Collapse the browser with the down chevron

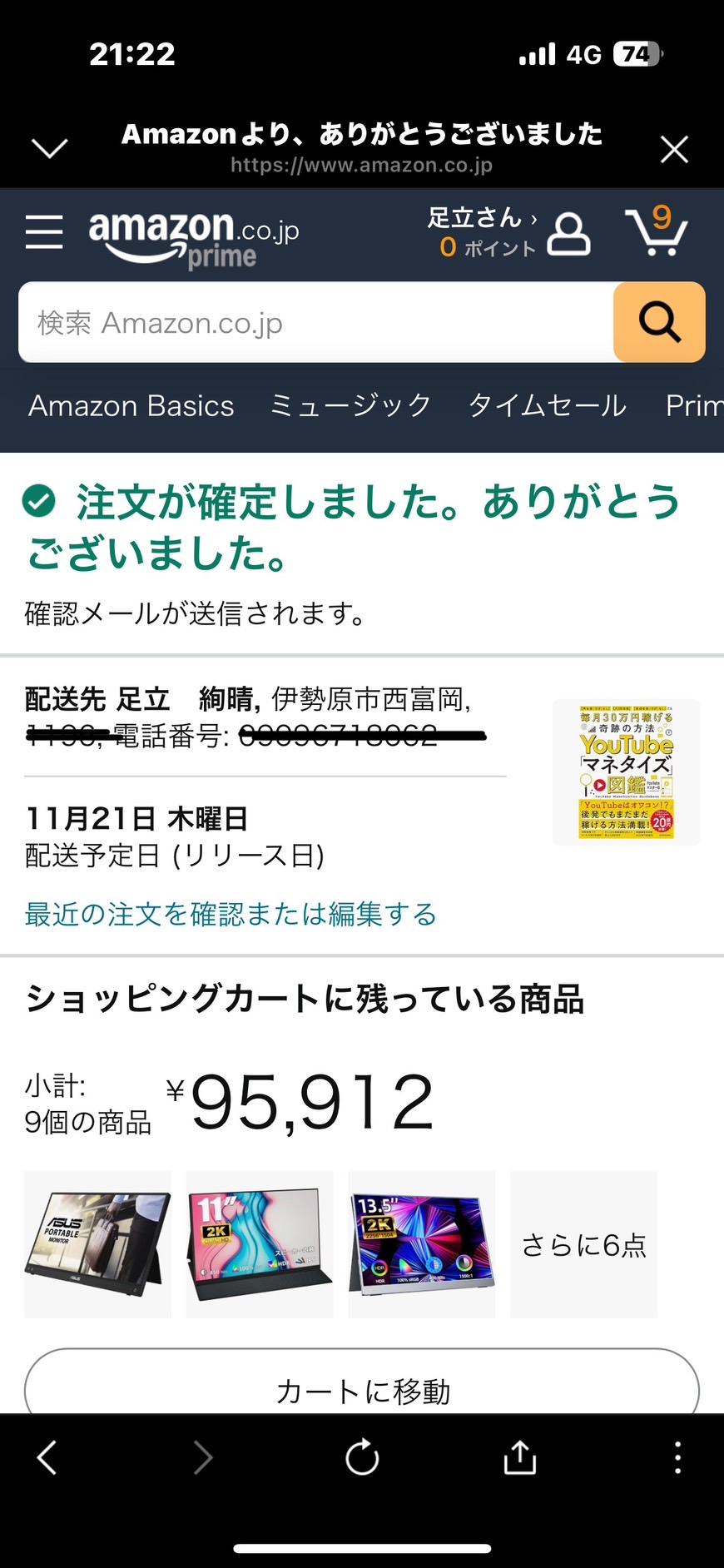[x=49, y=148]
